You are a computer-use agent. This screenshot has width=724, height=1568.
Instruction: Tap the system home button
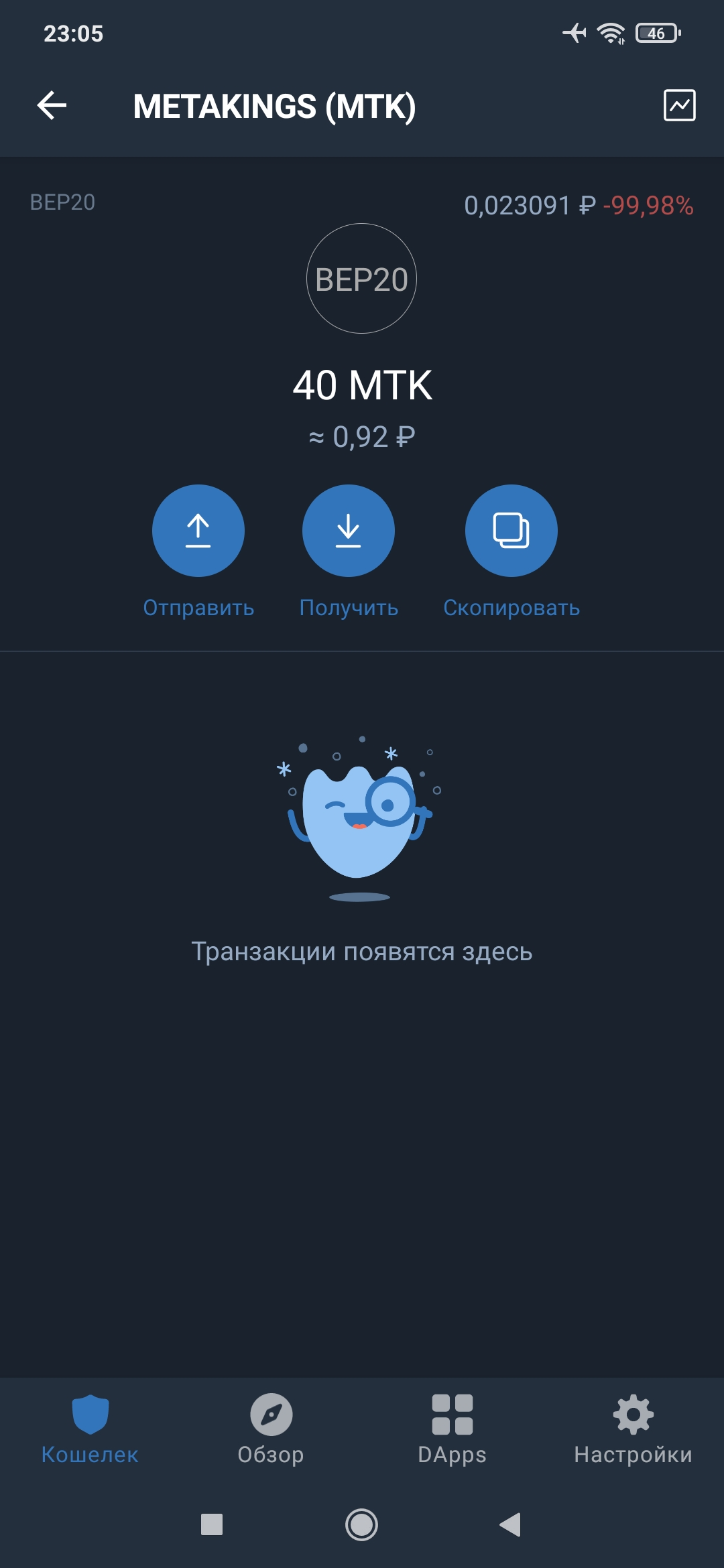362,1524
